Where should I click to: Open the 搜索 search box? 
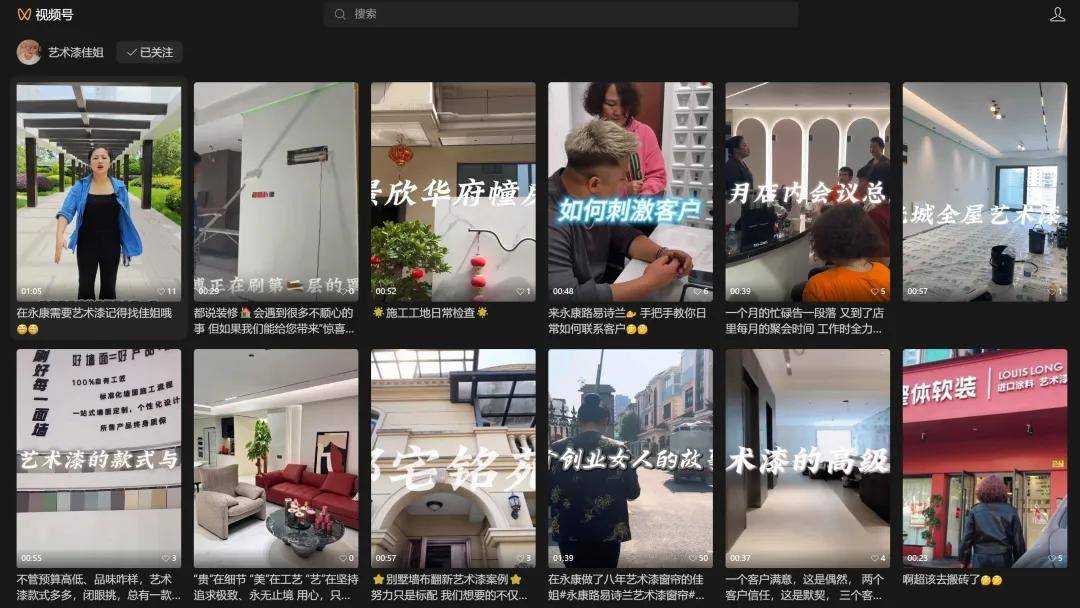[560, 14]
